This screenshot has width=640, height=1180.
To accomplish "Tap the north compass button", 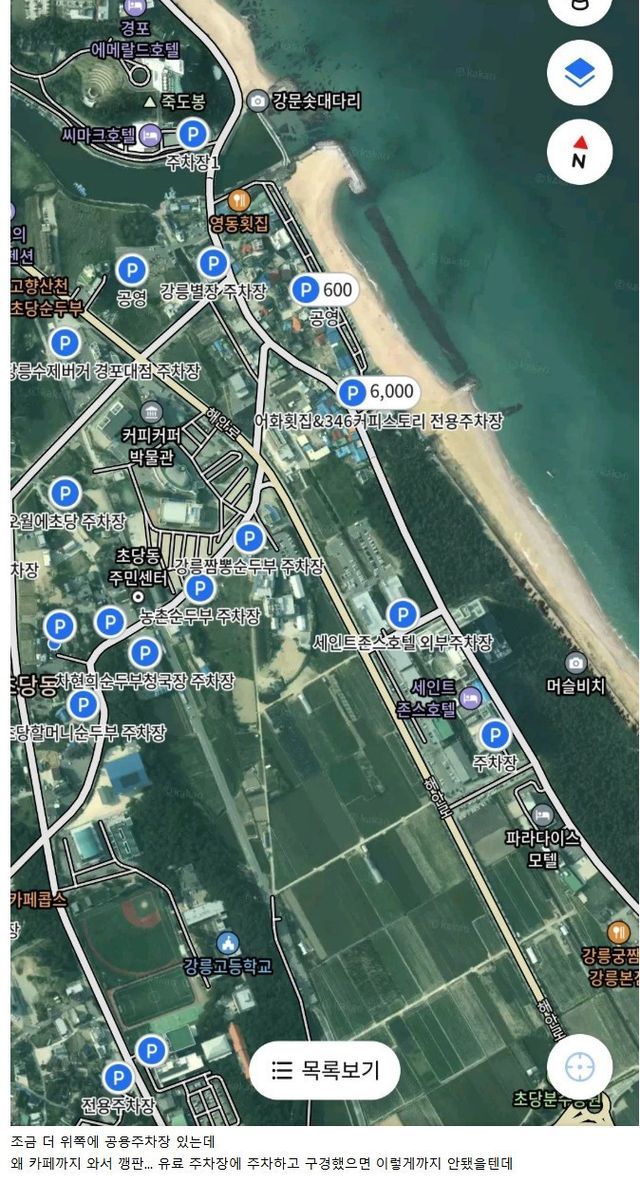I will (580, 151).
